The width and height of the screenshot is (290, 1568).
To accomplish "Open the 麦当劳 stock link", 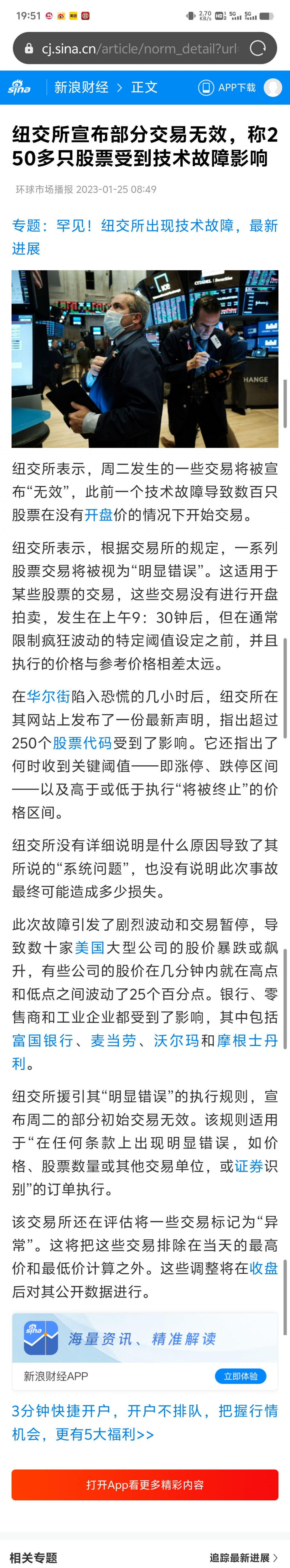I will (113, 1040).
